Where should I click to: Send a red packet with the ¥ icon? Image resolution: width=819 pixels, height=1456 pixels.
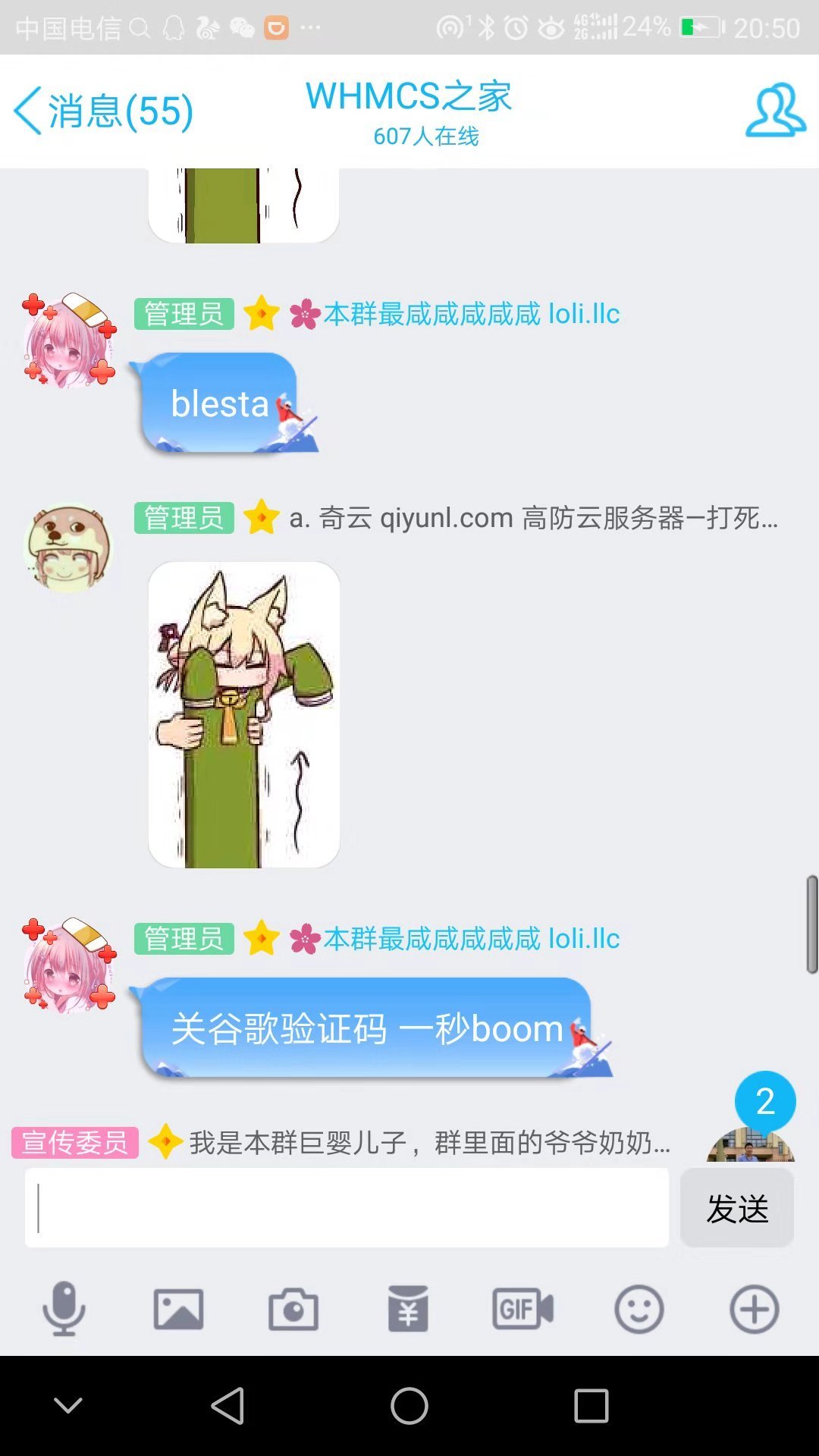[x=408, y=1308]
